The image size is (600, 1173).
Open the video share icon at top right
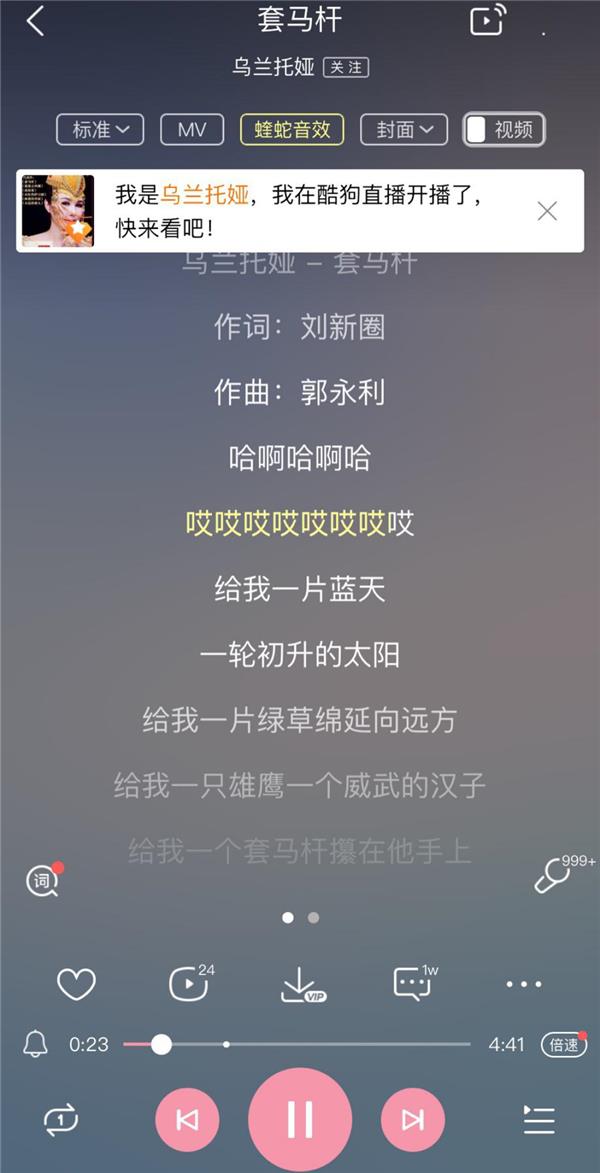pos(488,21)
